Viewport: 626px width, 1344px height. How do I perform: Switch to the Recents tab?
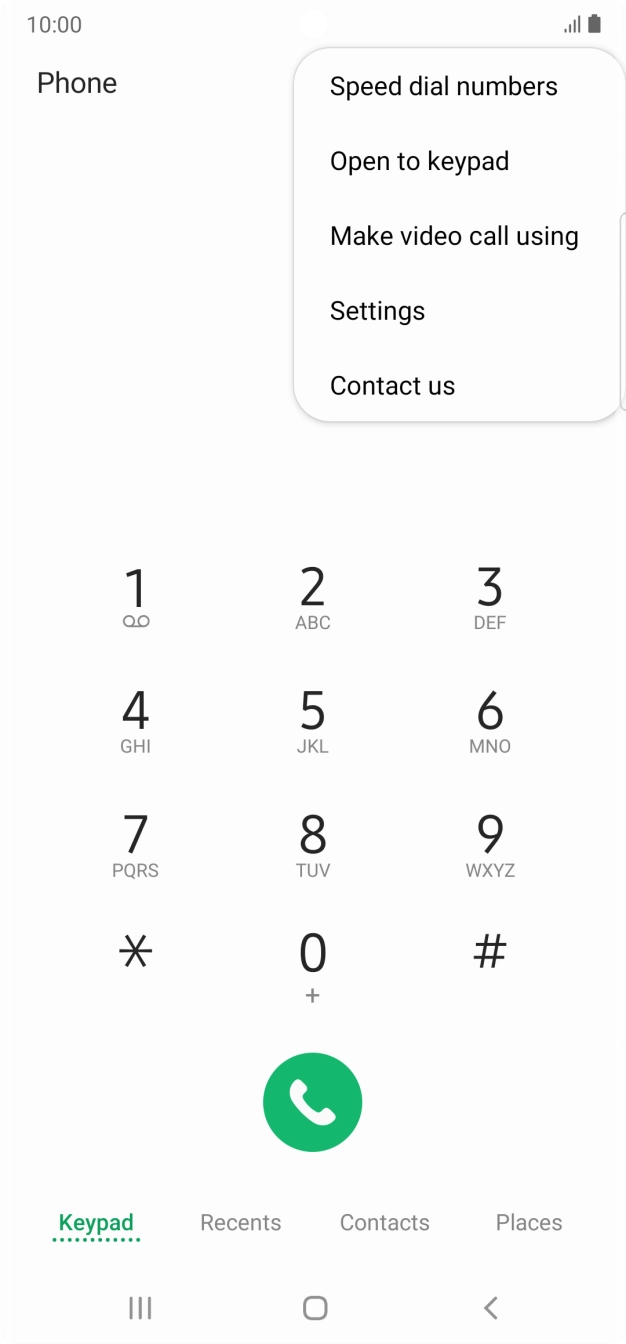240,1223
